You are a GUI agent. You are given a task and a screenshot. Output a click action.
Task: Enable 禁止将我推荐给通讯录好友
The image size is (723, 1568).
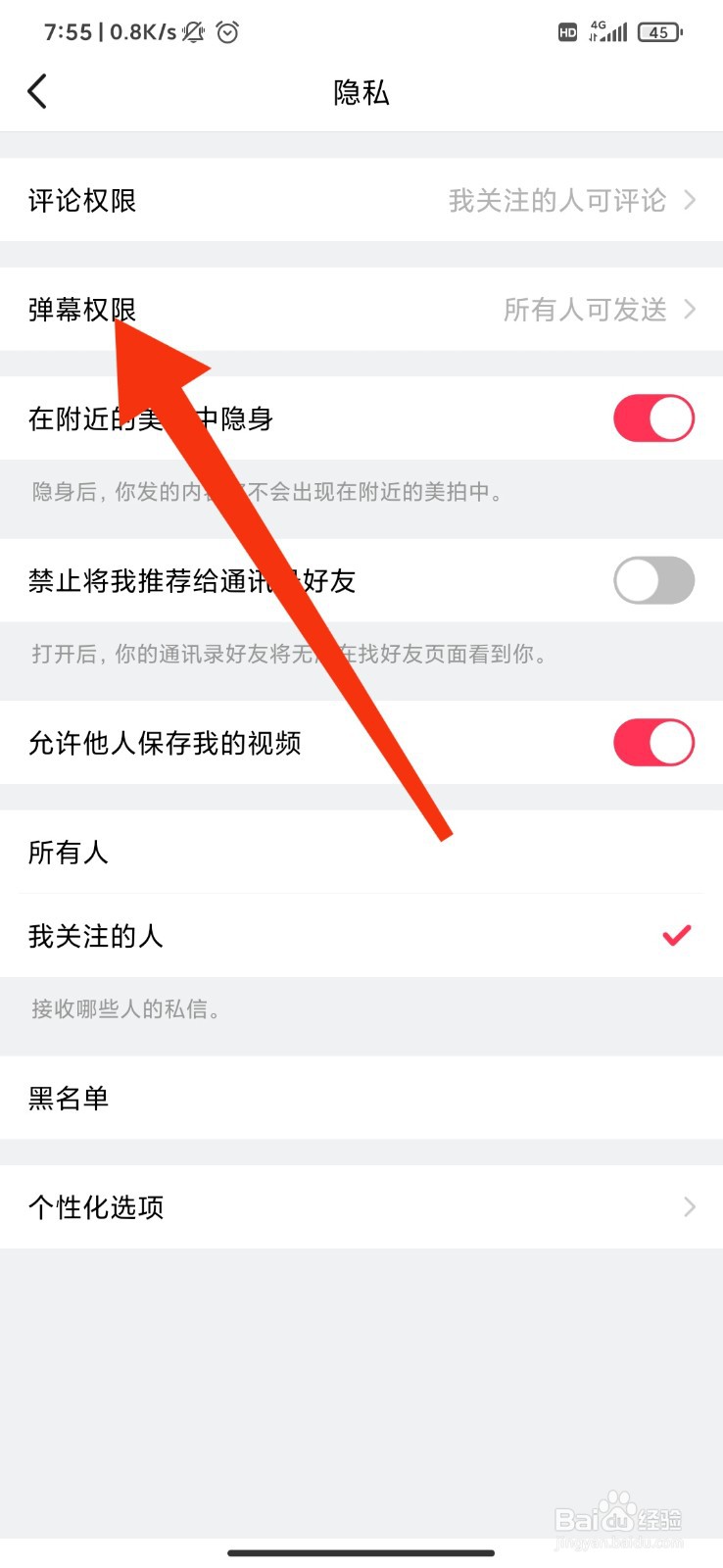tap(653, 580)
